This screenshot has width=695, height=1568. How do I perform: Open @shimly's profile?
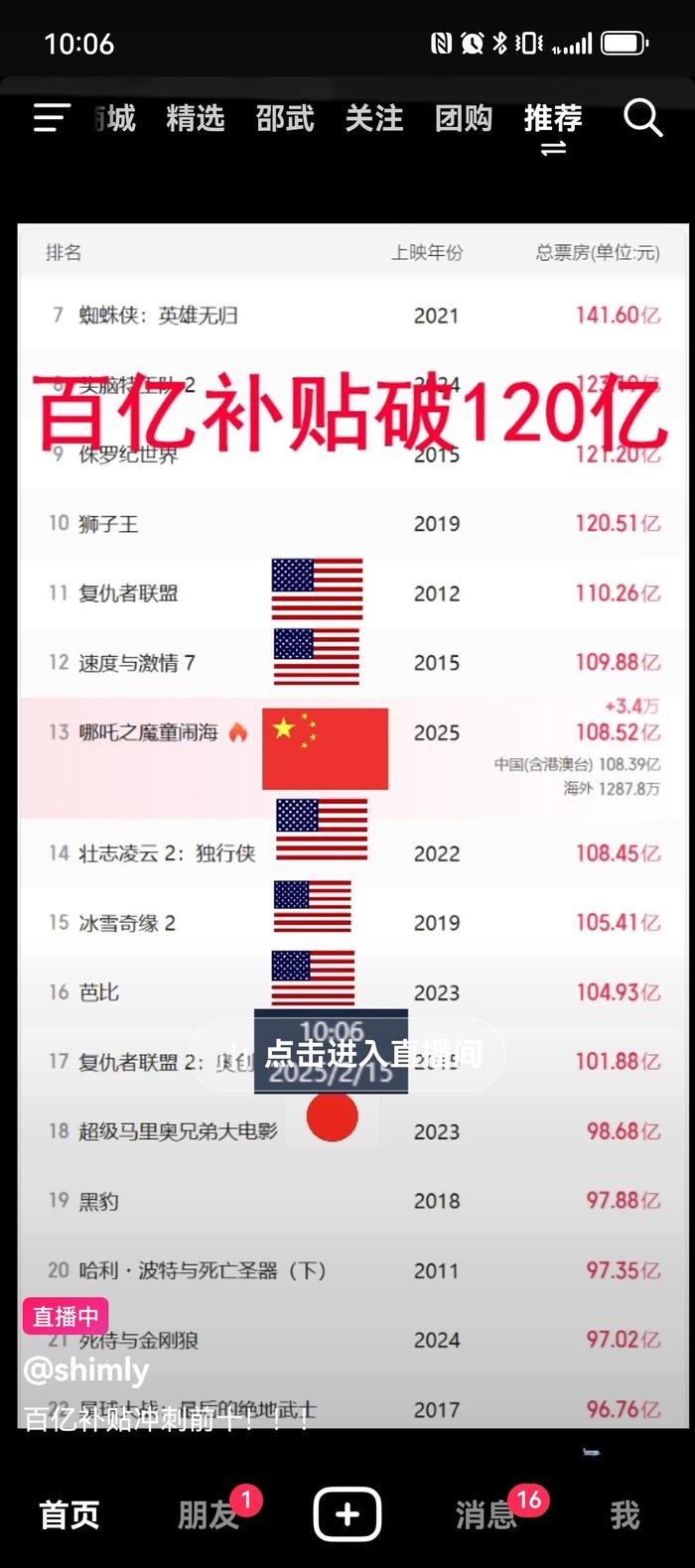86,1371
